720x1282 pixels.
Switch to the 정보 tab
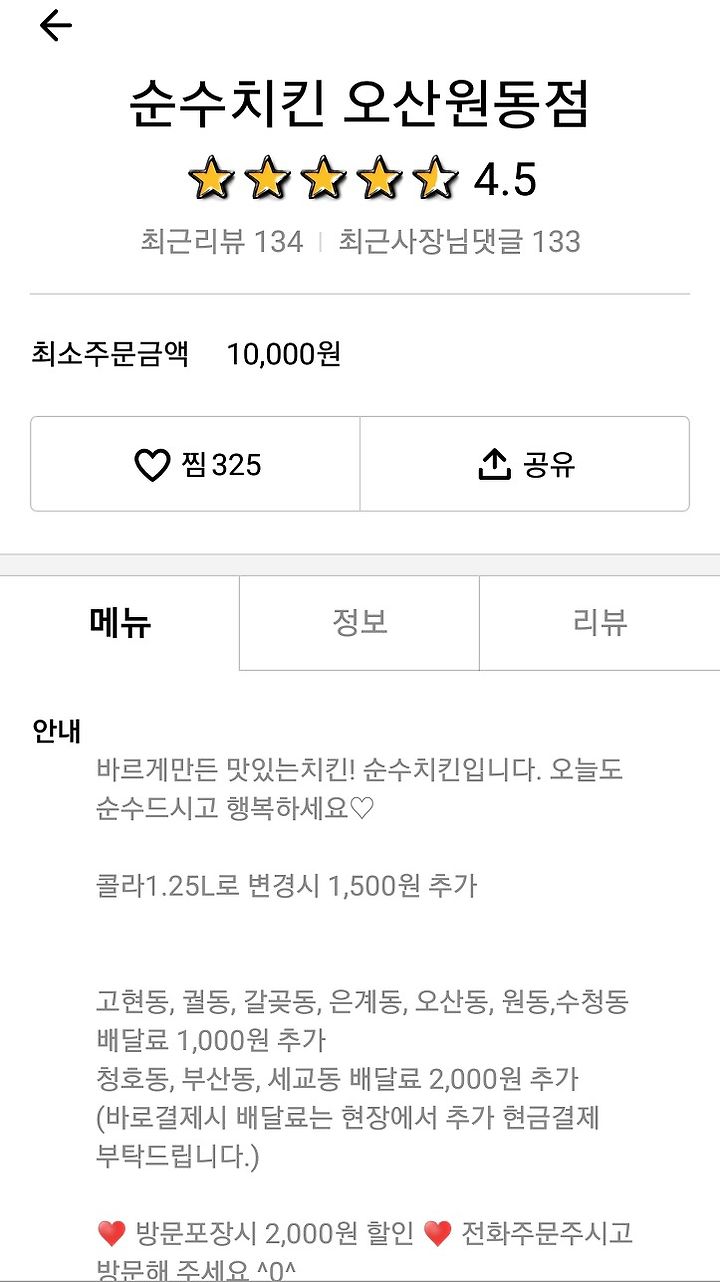point(360,623)
